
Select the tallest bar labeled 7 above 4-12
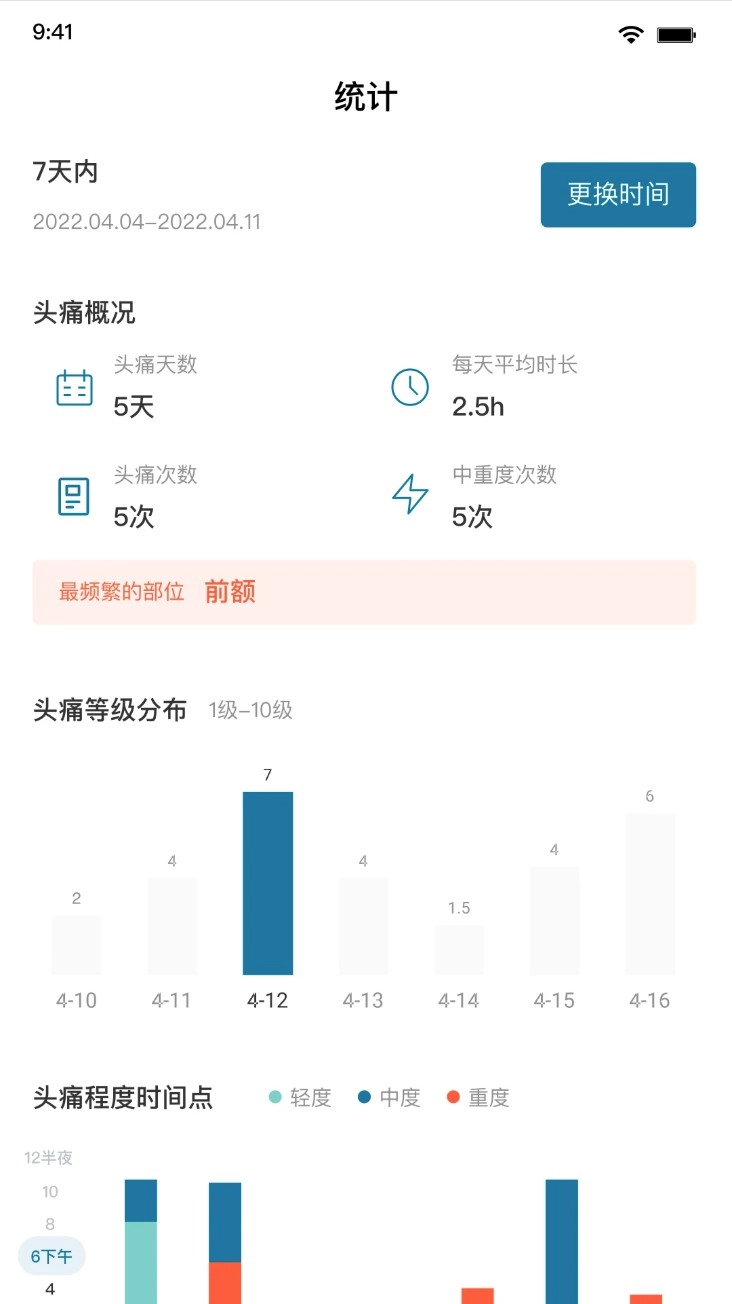pyautogui.click(x=268, y=880)
